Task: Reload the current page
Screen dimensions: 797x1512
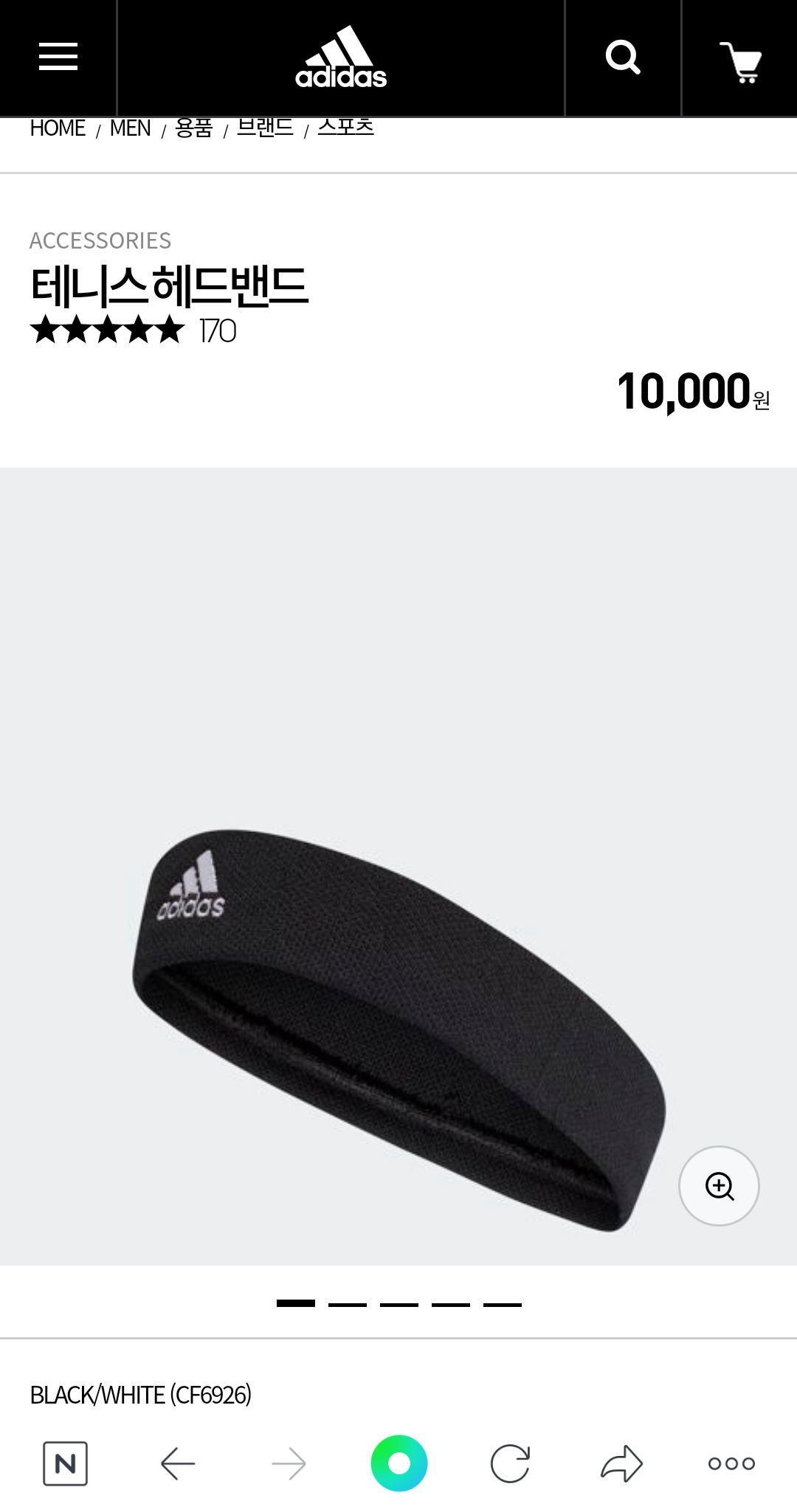Action: (510, 1463)
